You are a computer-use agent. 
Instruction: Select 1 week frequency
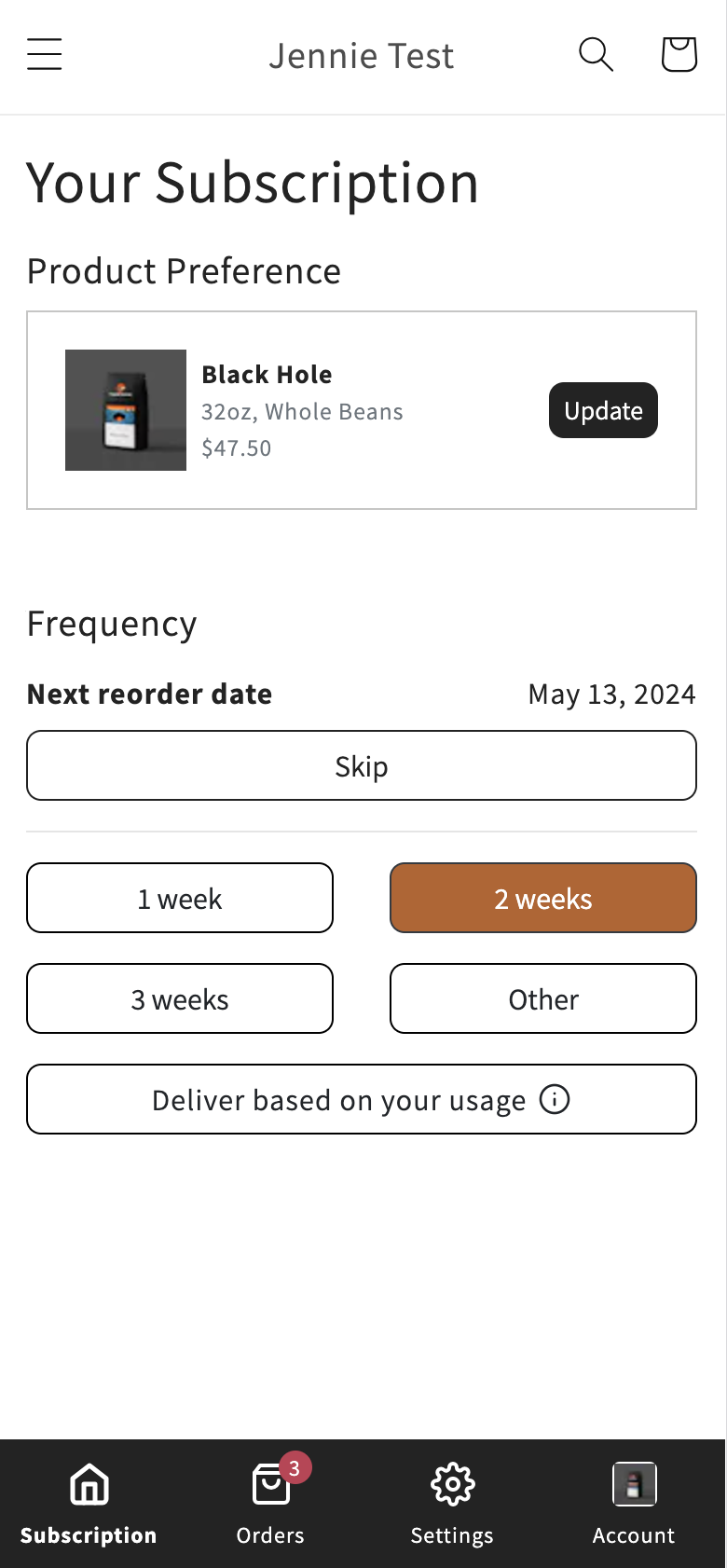click(x=180, y=898)
